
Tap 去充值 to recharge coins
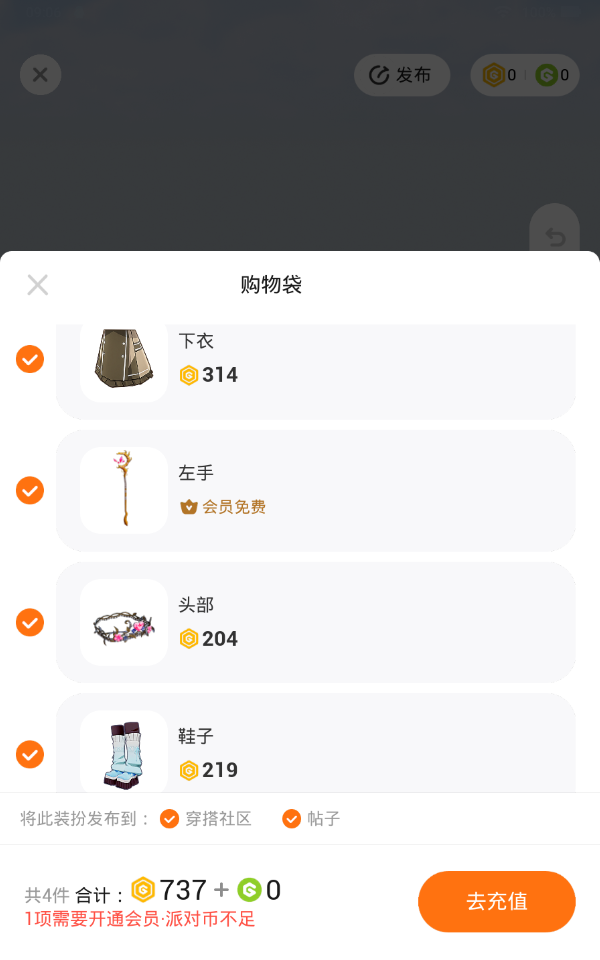496,901
